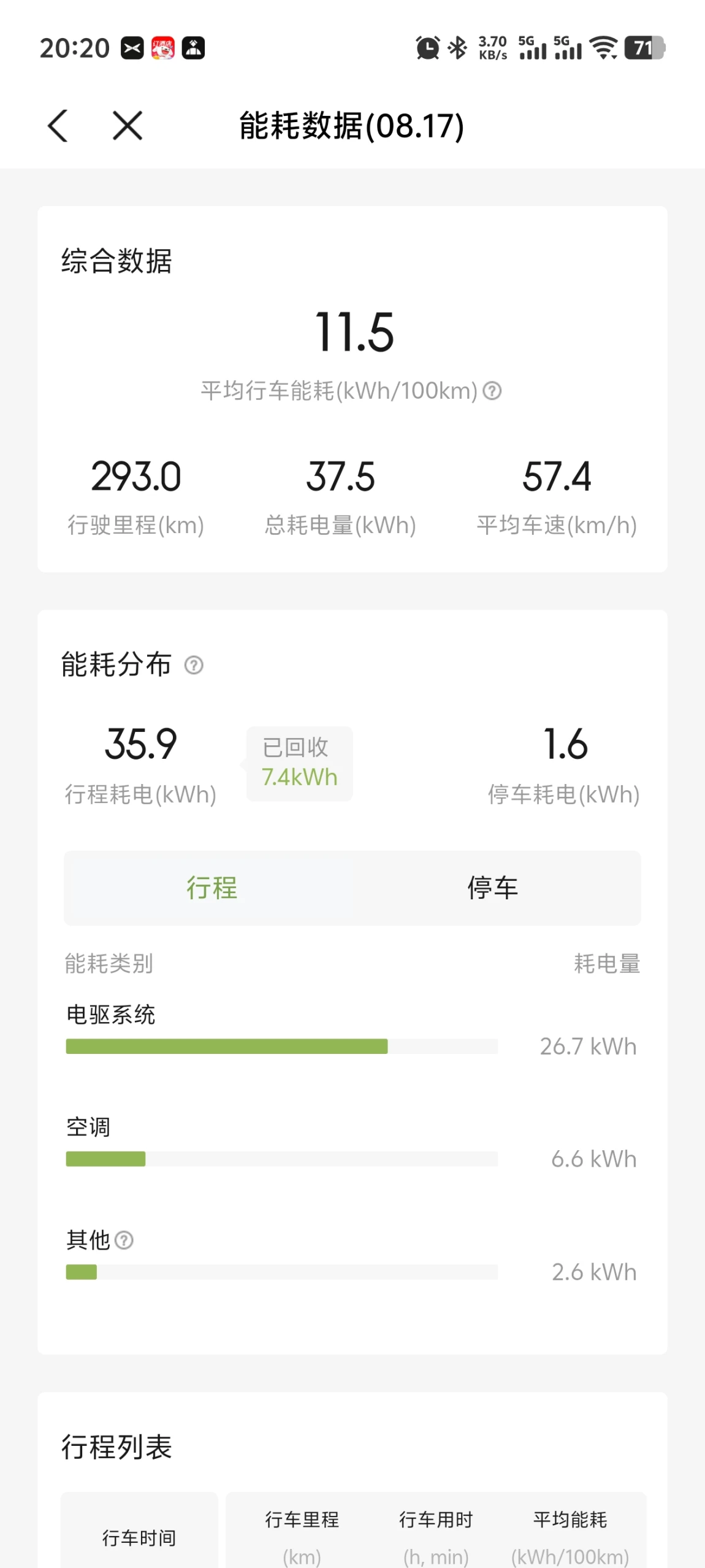Open the help icon next to 其他
The width and height of the screenshot is (705, 1568).
click(124, 1240)
